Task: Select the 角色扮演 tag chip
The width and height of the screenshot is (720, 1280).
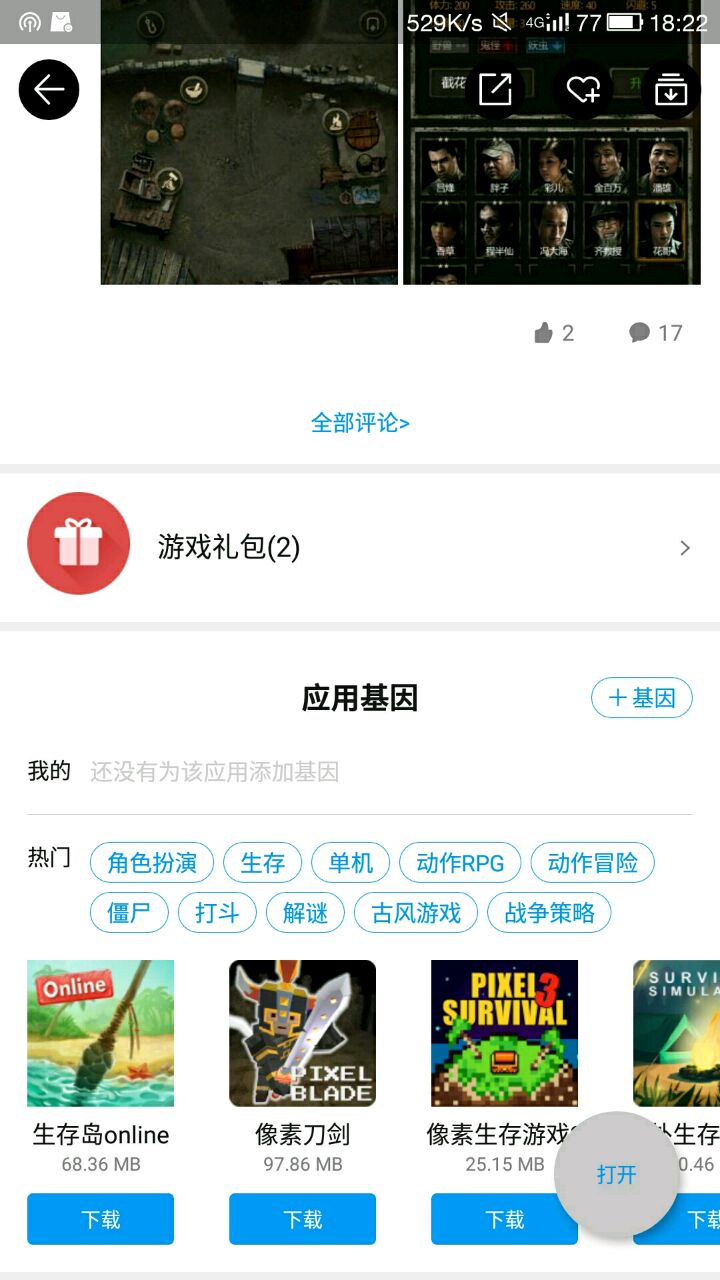Action: [x=152, y=863]
